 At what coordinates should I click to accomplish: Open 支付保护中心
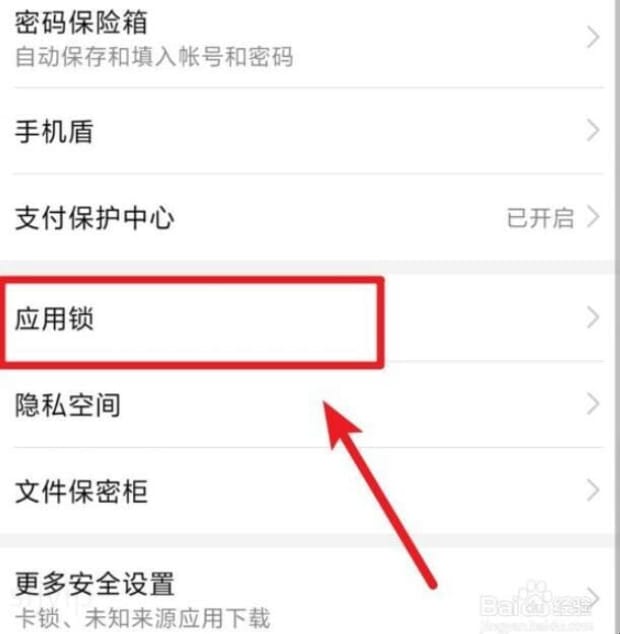click(x=300, y=218)
